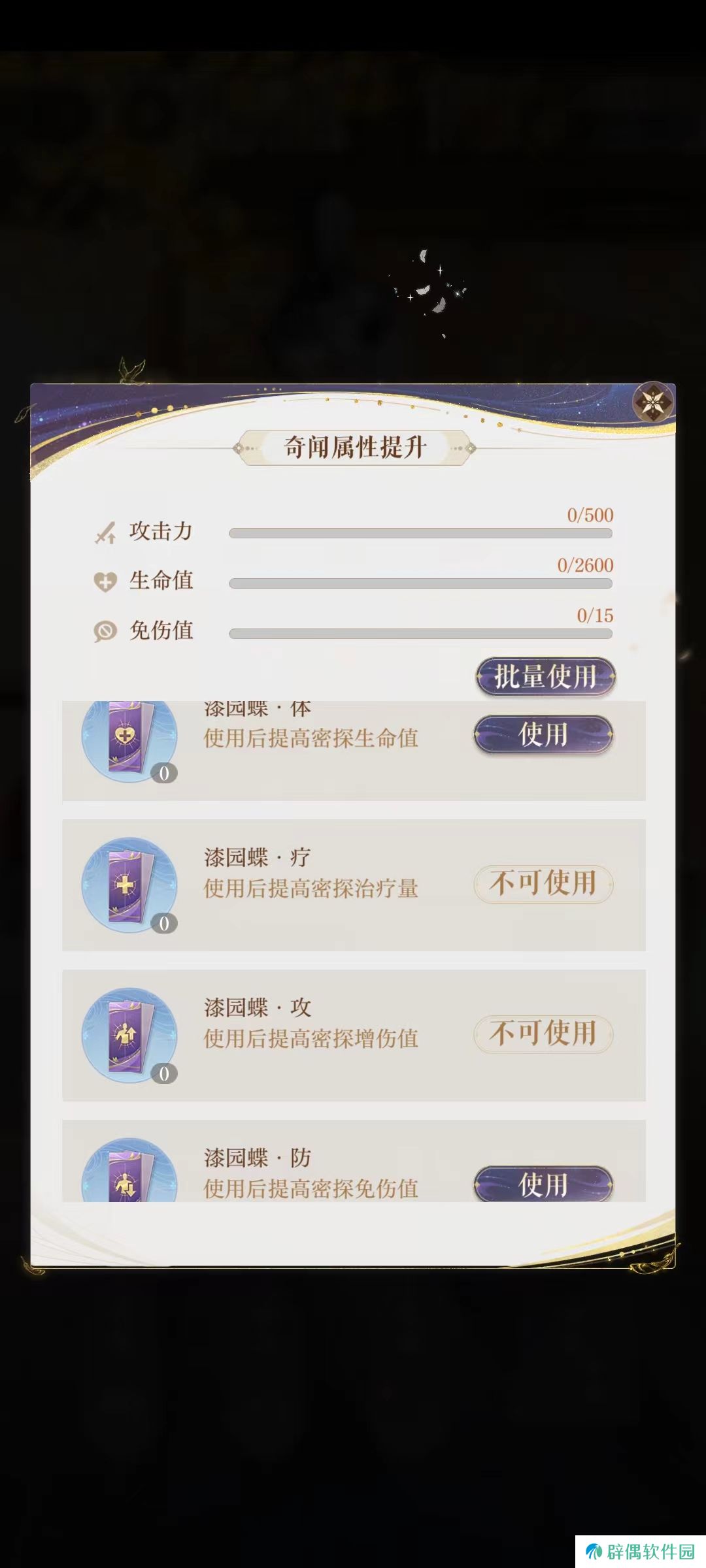Tap 不可使用 for 漆园蝶·攻

(543, 1034)
